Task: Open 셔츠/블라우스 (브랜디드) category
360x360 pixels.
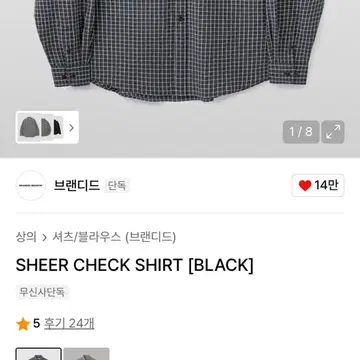Action: pos(114,237)
